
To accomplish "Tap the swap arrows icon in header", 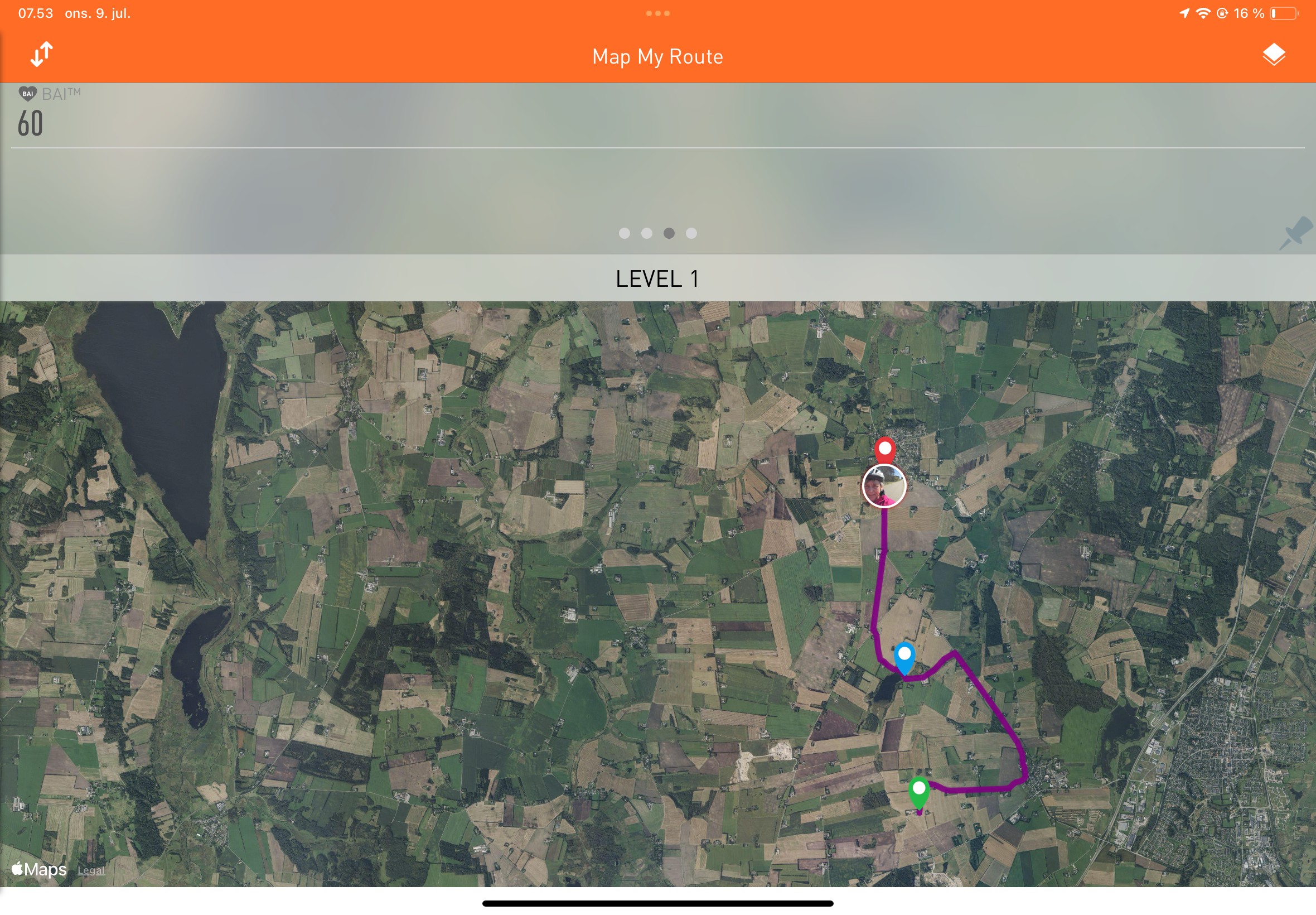I will click(x=41, y=55).
